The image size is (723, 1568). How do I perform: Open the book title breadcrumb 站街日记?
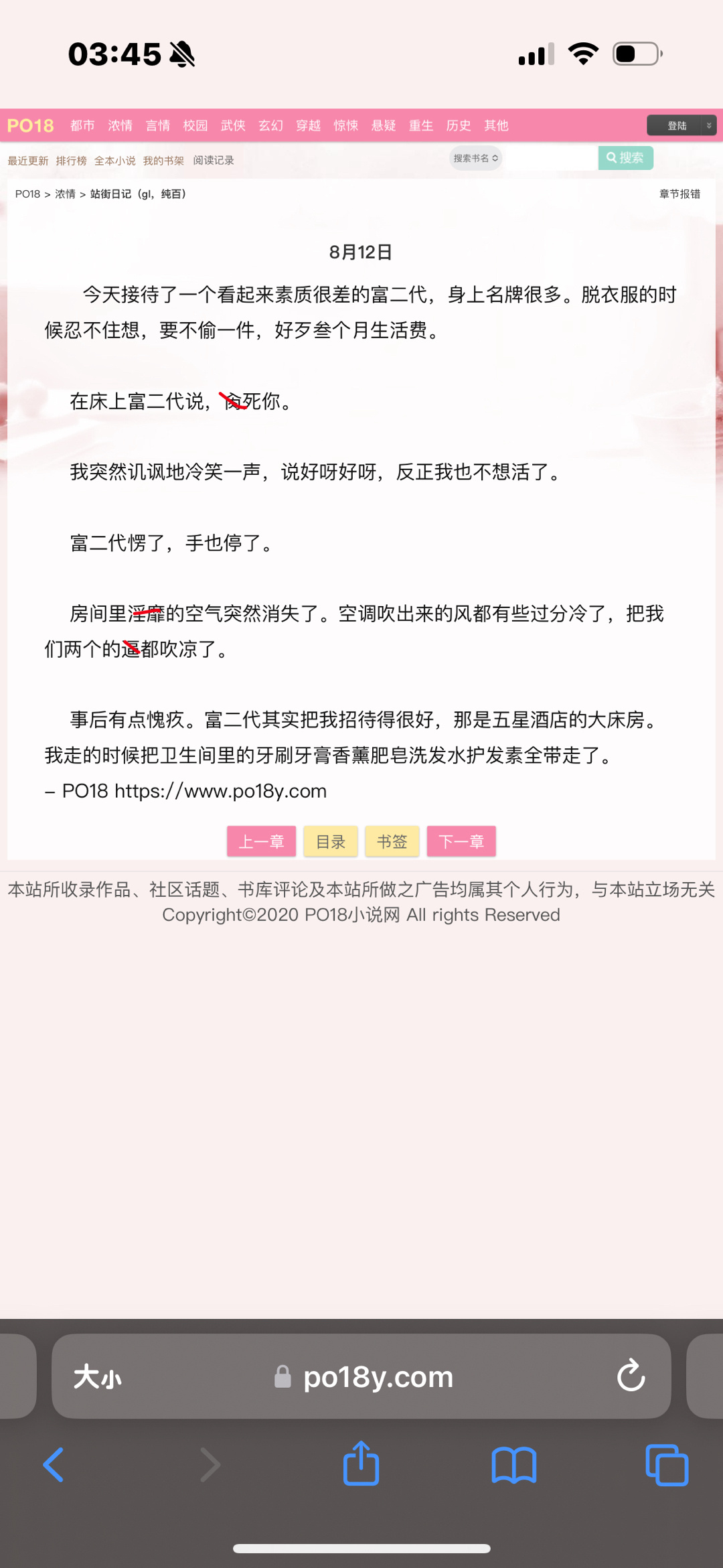[x=137, y=194]
